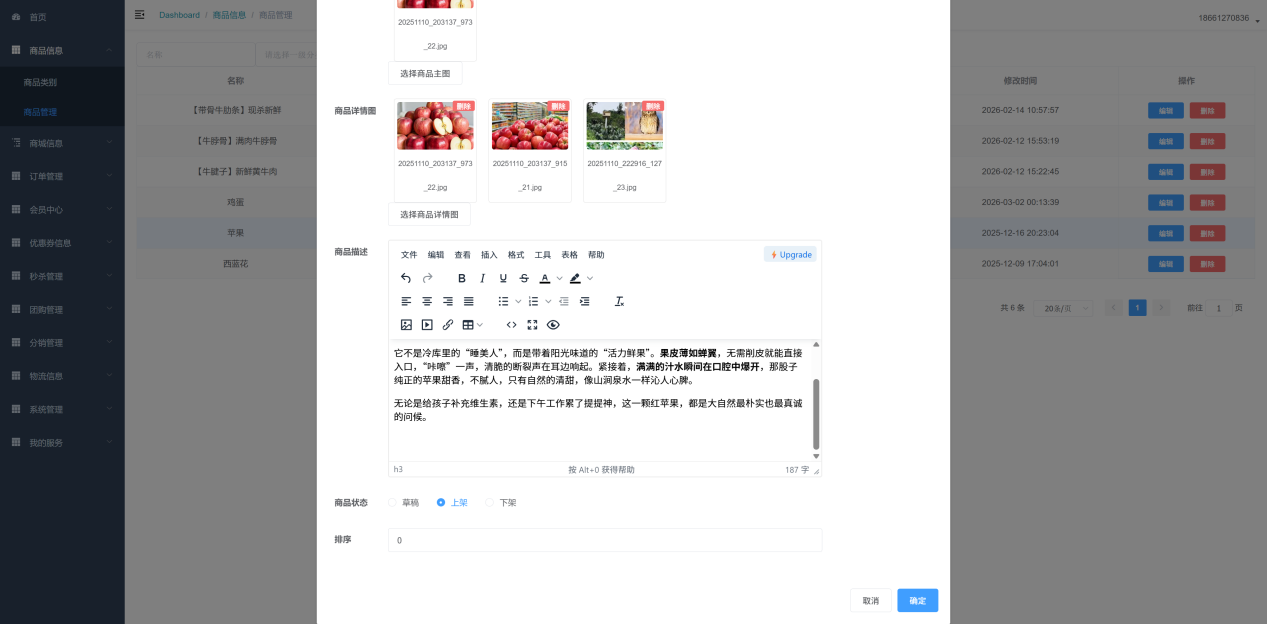Apply bold formatting in the editor

pos(461,278)
